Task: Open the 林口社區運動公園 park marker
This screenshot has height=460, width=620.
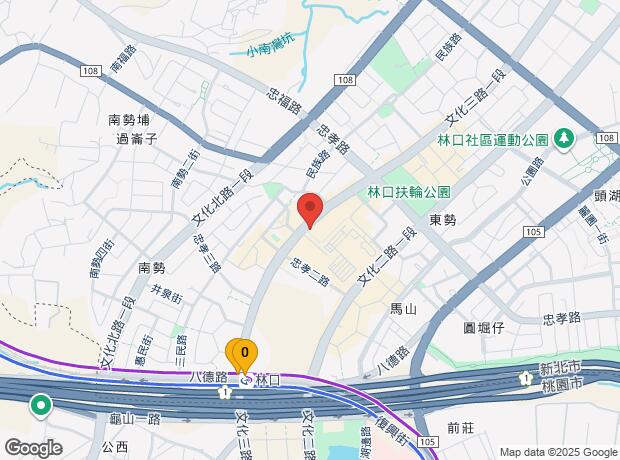Action: point(563,140)
